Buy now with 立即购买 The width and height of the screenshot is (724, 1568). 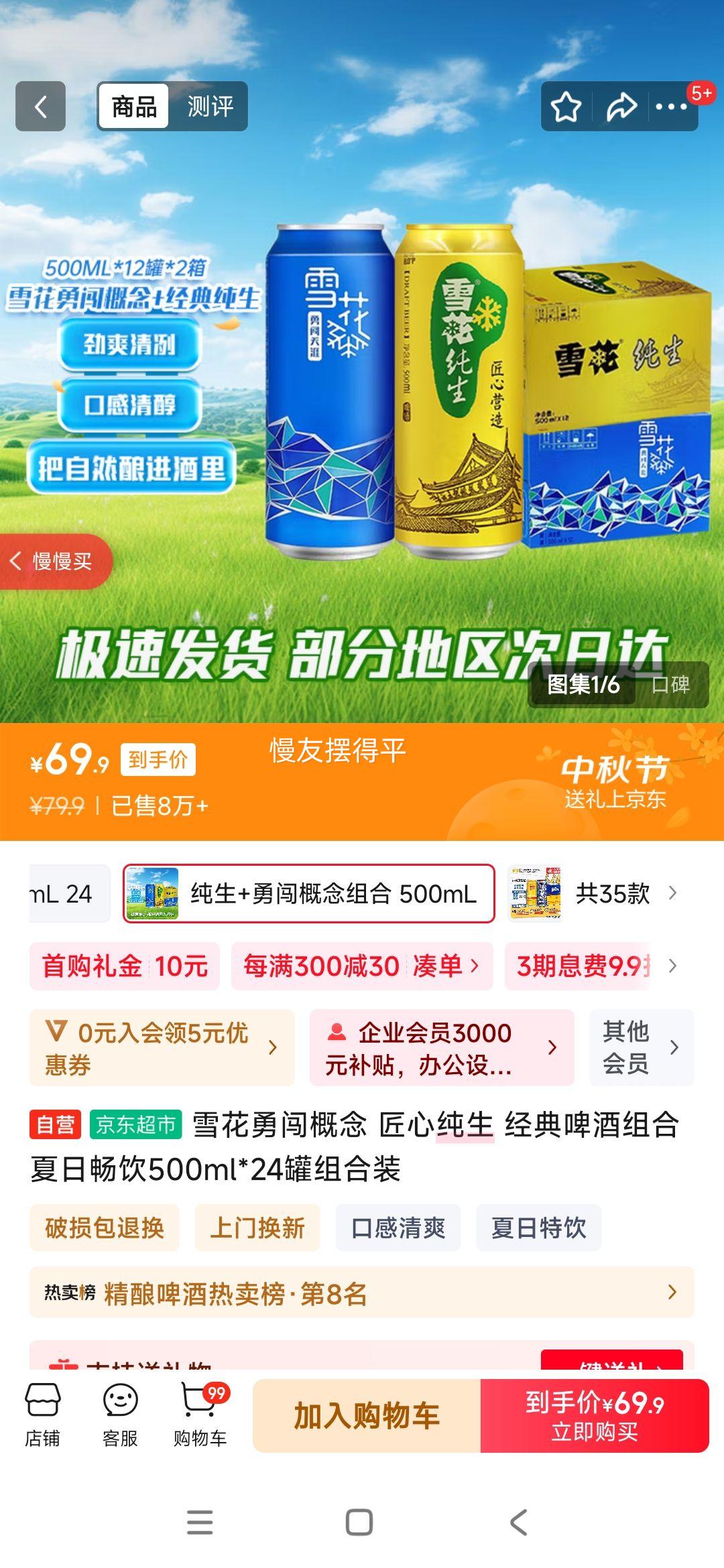click(x=595, y=1415)
